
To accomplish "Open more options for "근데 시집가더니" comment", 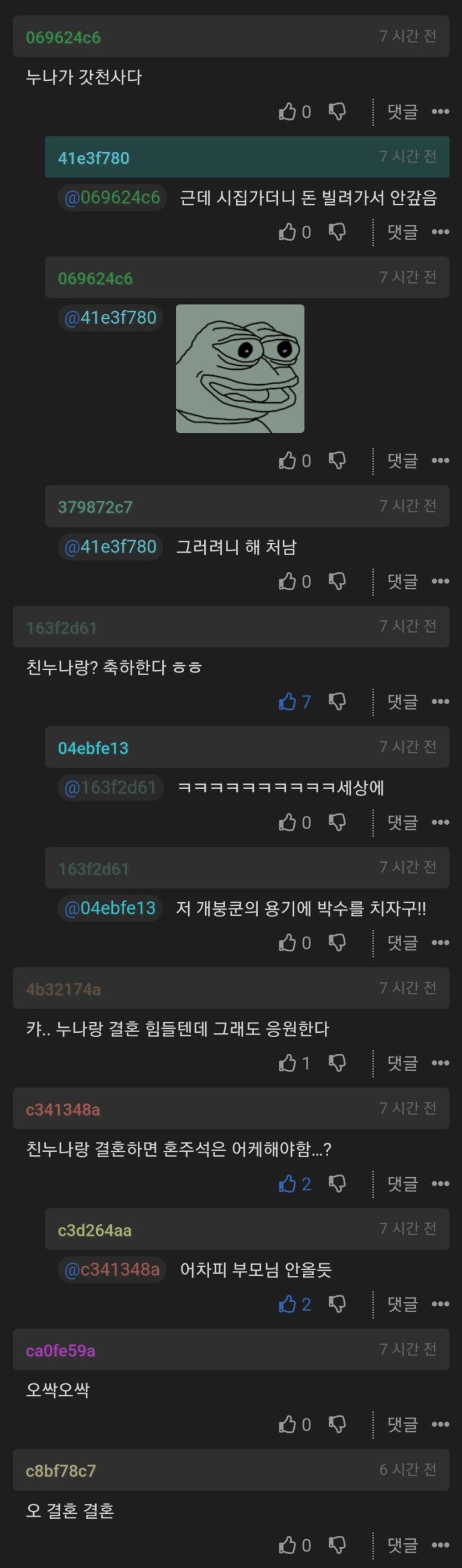I will pos(440,232).
